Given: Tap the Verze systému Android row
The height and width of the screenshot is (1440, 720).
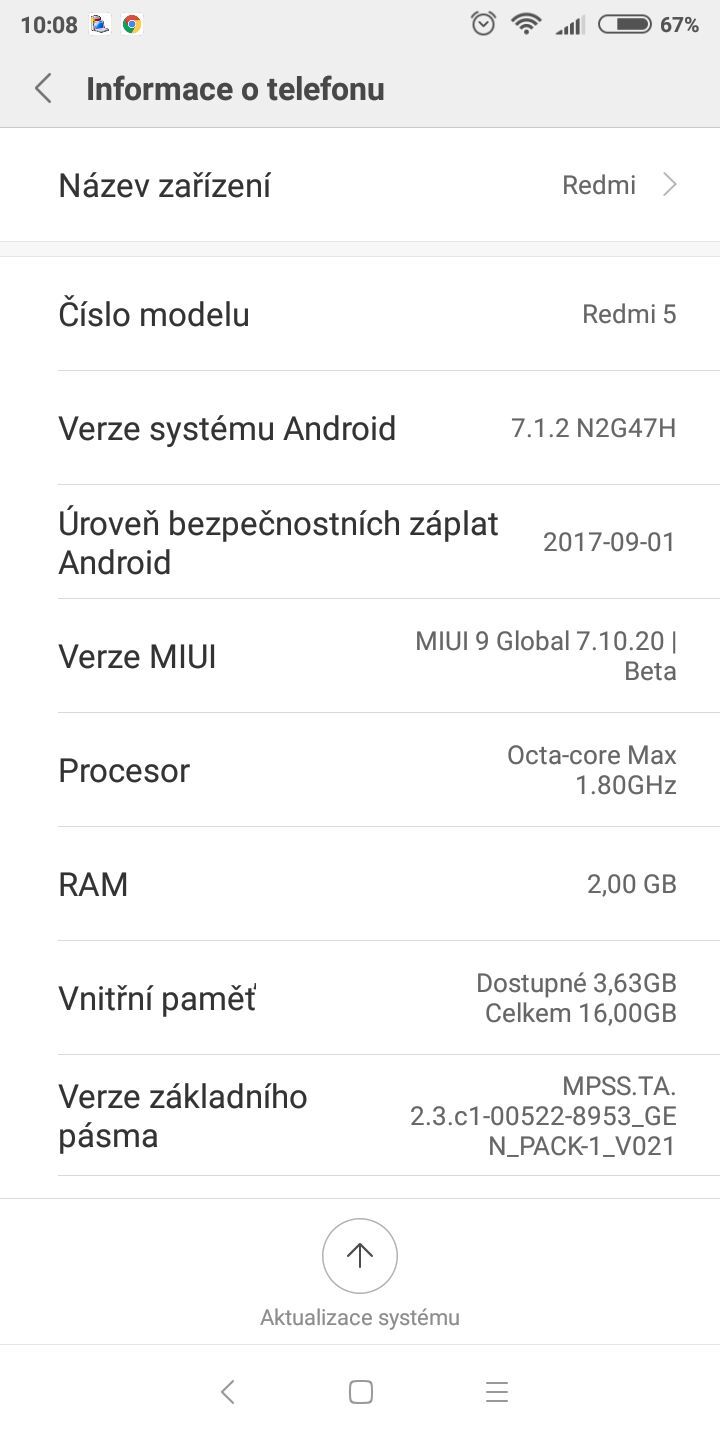Looking at the screenshot, I should click(360, 428).
